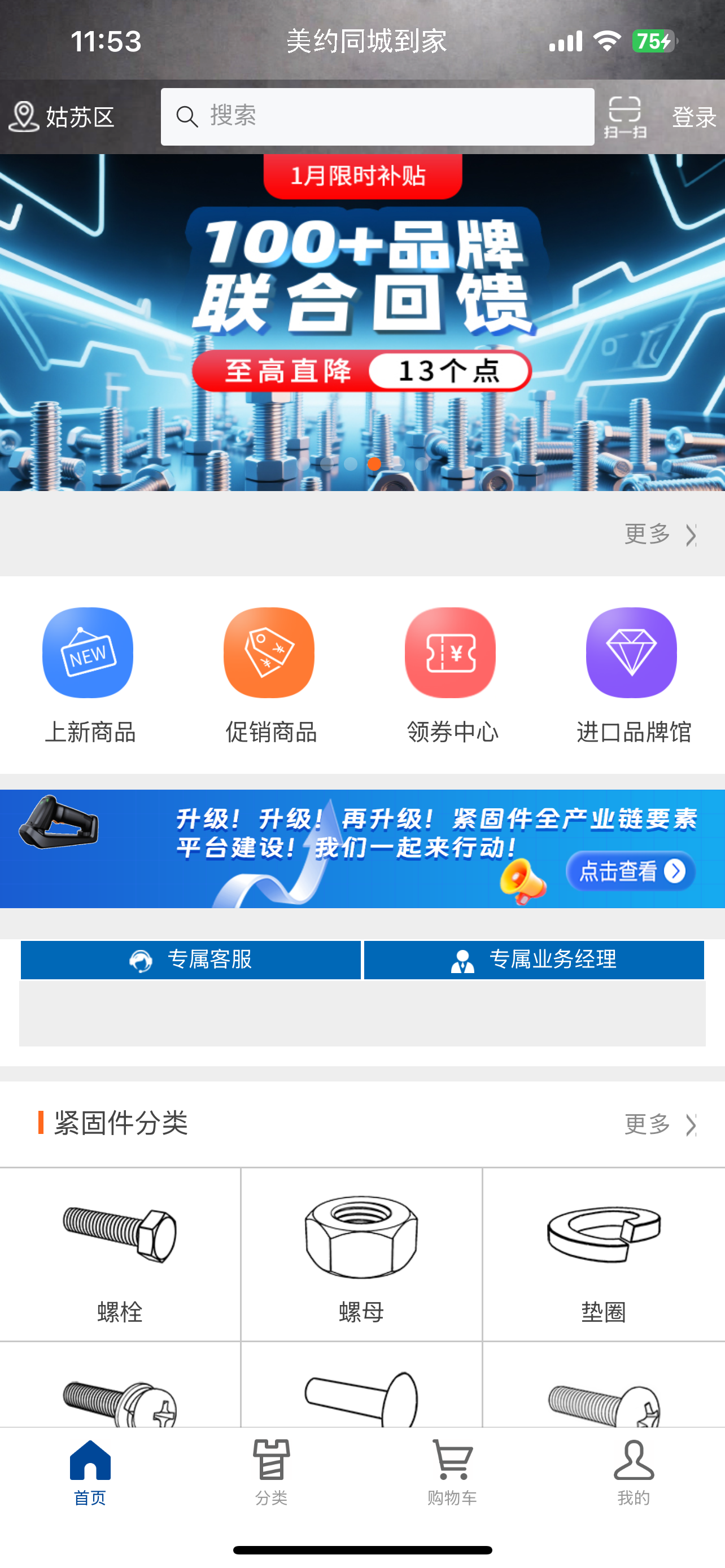The width and height of the screenshot is (725, 1568).
Task: Contact 专属客服 customer service
Action: pos(190,960)
